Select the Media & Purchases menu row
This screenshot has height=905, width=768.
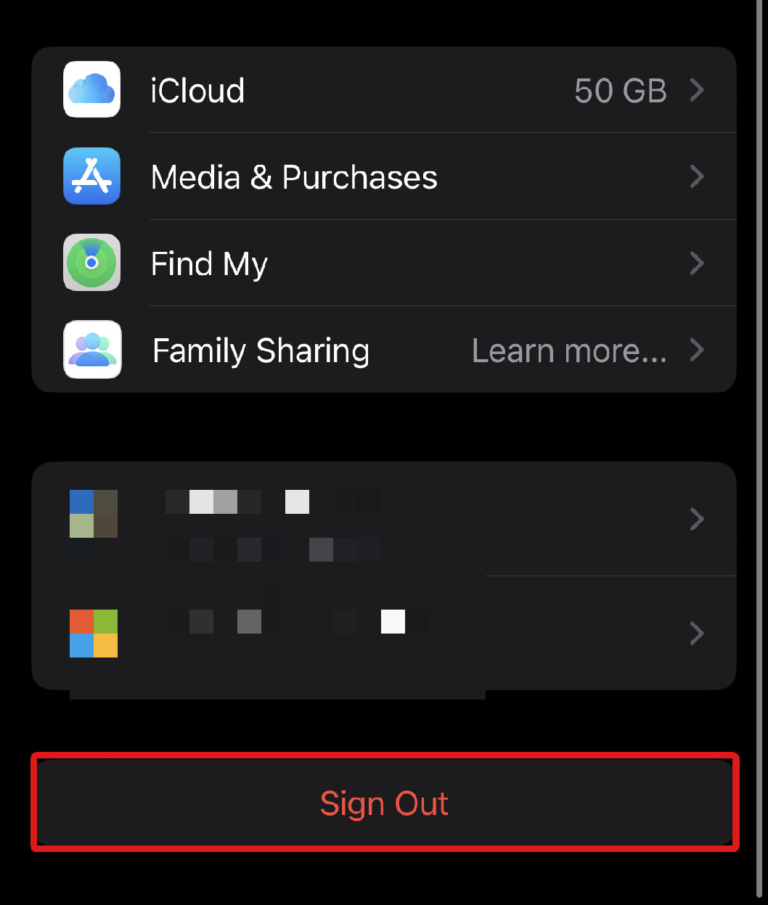294,176
